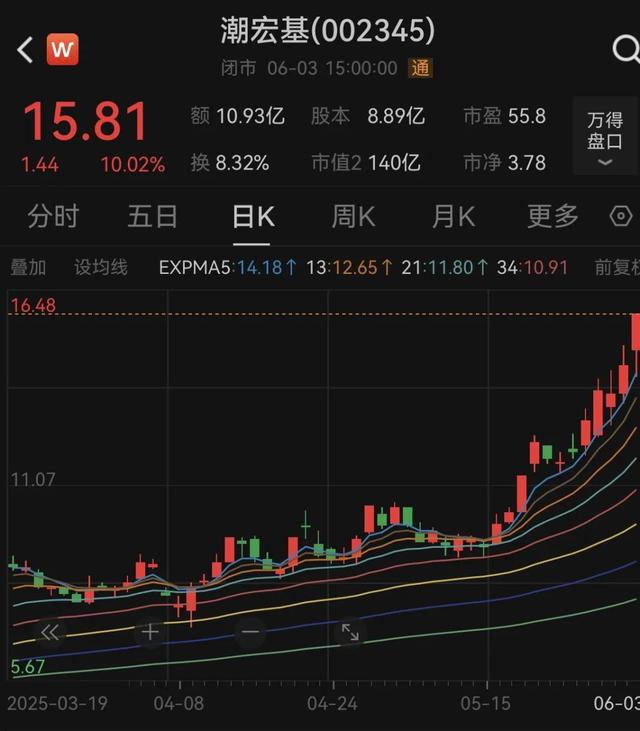The height and width of the screenshot is (731, 640).
Task: Open the 更多 chart period options
Action: (x=553, y=216)
